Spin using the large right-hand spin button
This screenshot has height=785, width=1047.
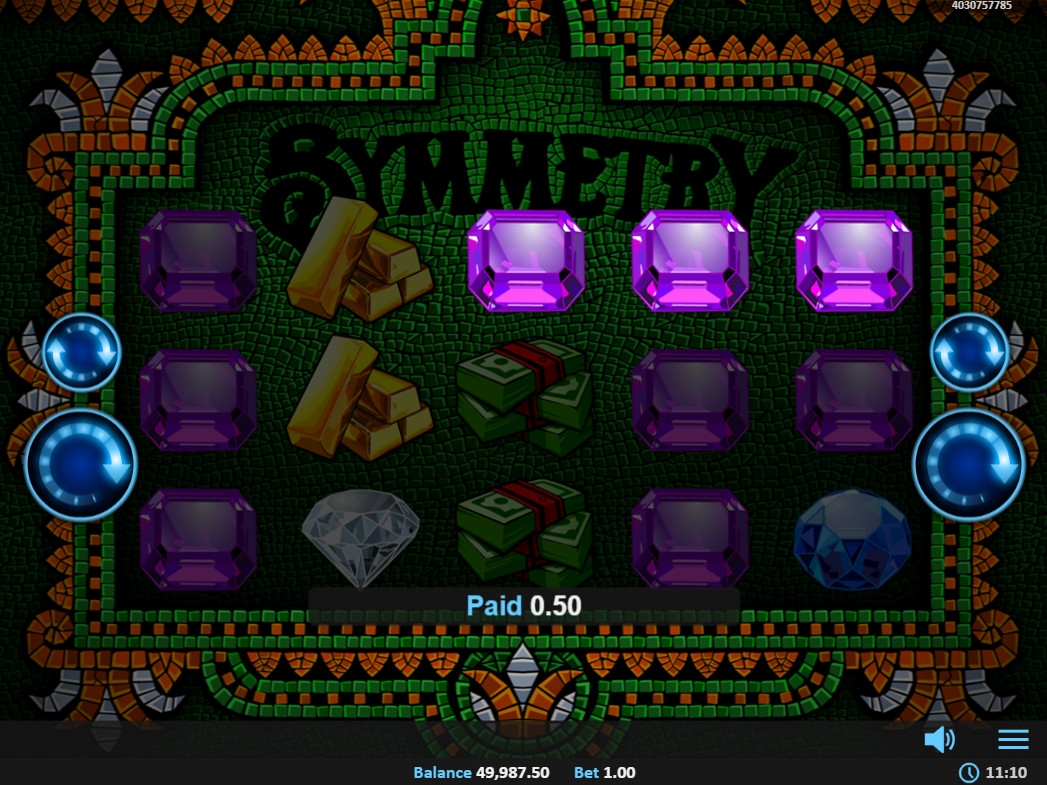point(968,465)
